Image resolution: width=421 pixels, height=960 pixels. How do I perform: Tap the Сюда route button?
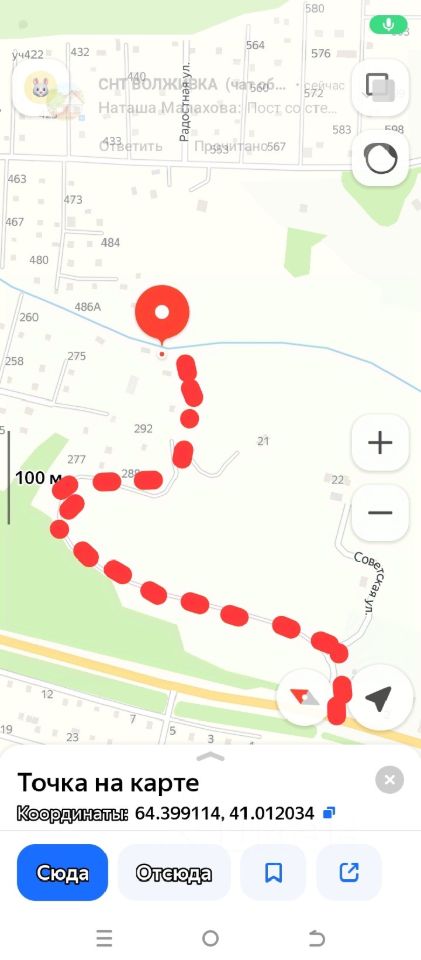(x=62, y=872)
